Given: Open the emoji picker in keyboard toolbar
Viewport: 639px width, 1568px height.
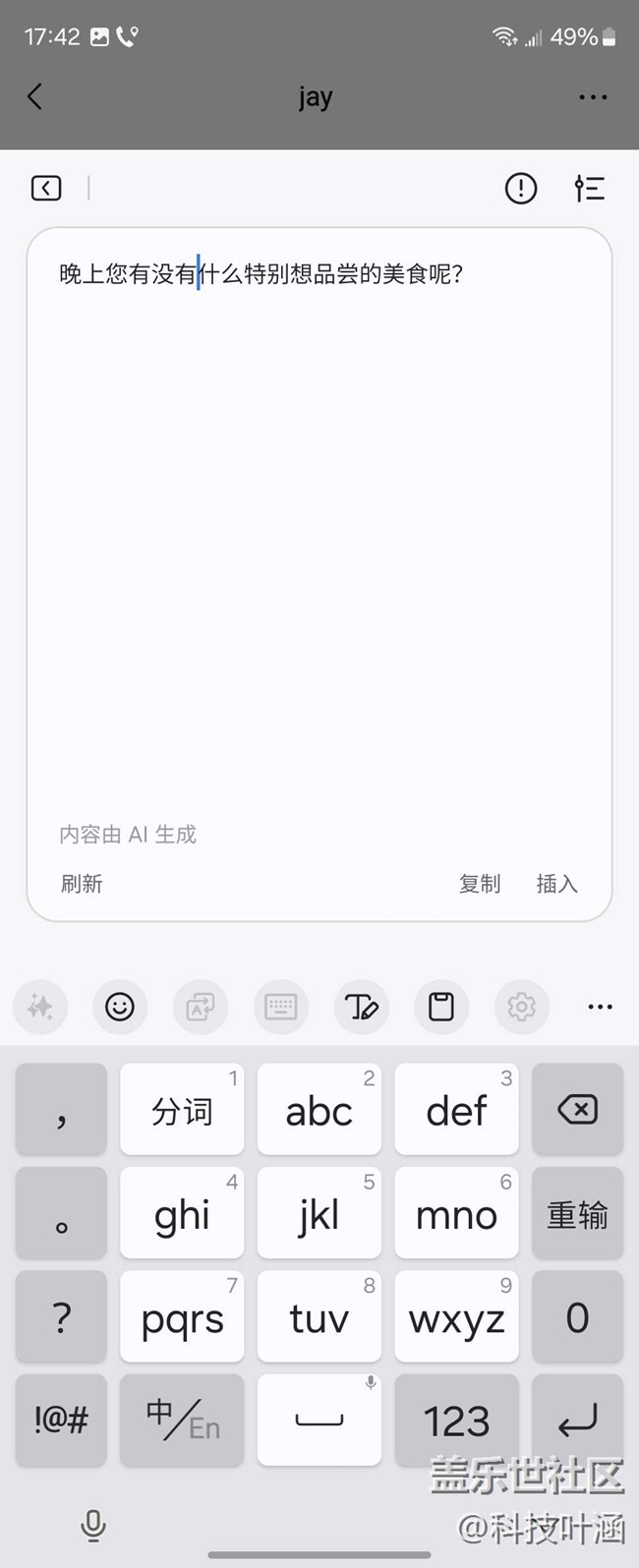Looking at the screenshot, I should tap(120, 1007).
